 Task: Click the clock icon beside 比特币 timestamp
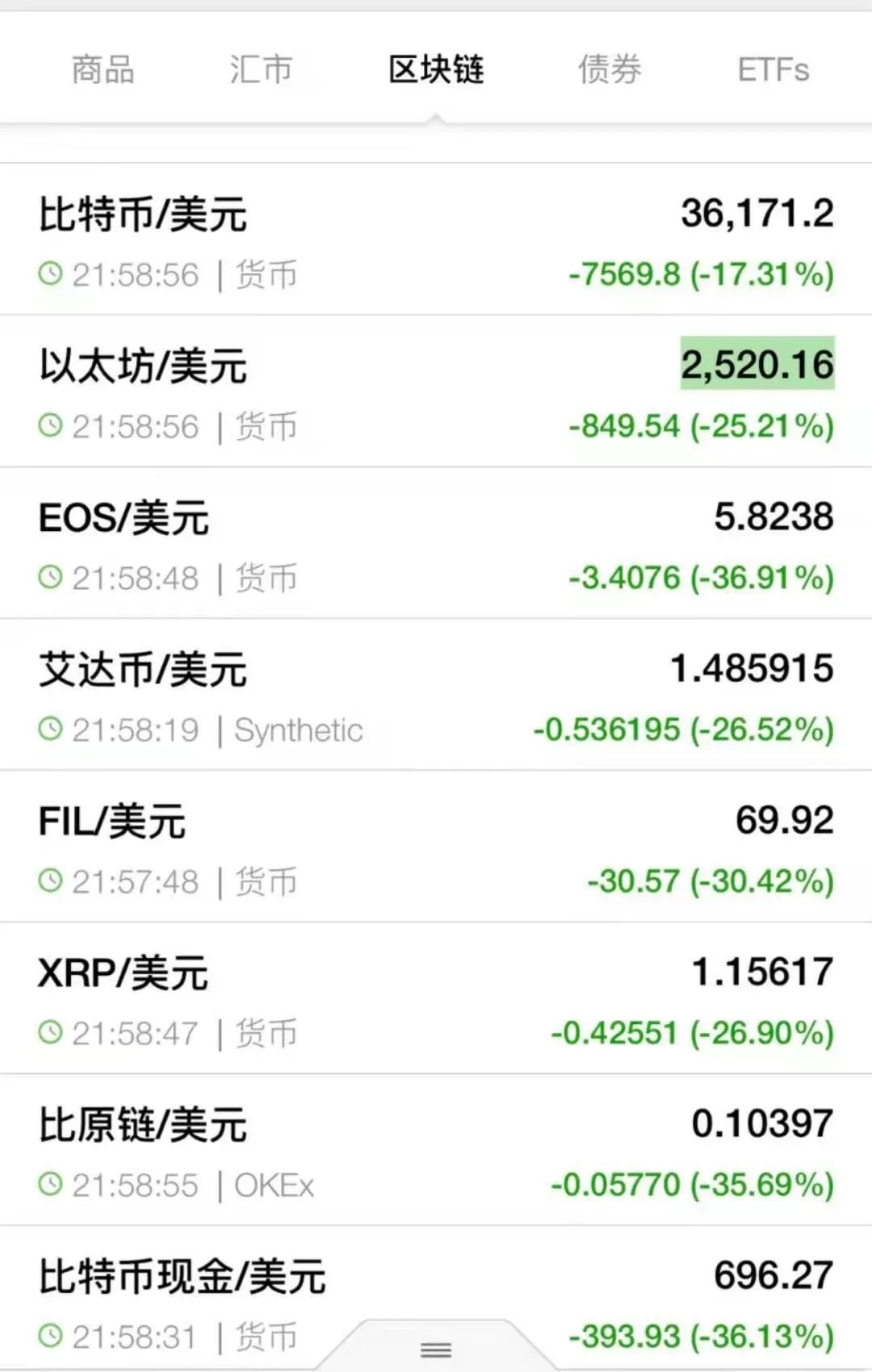click(52, 274)
